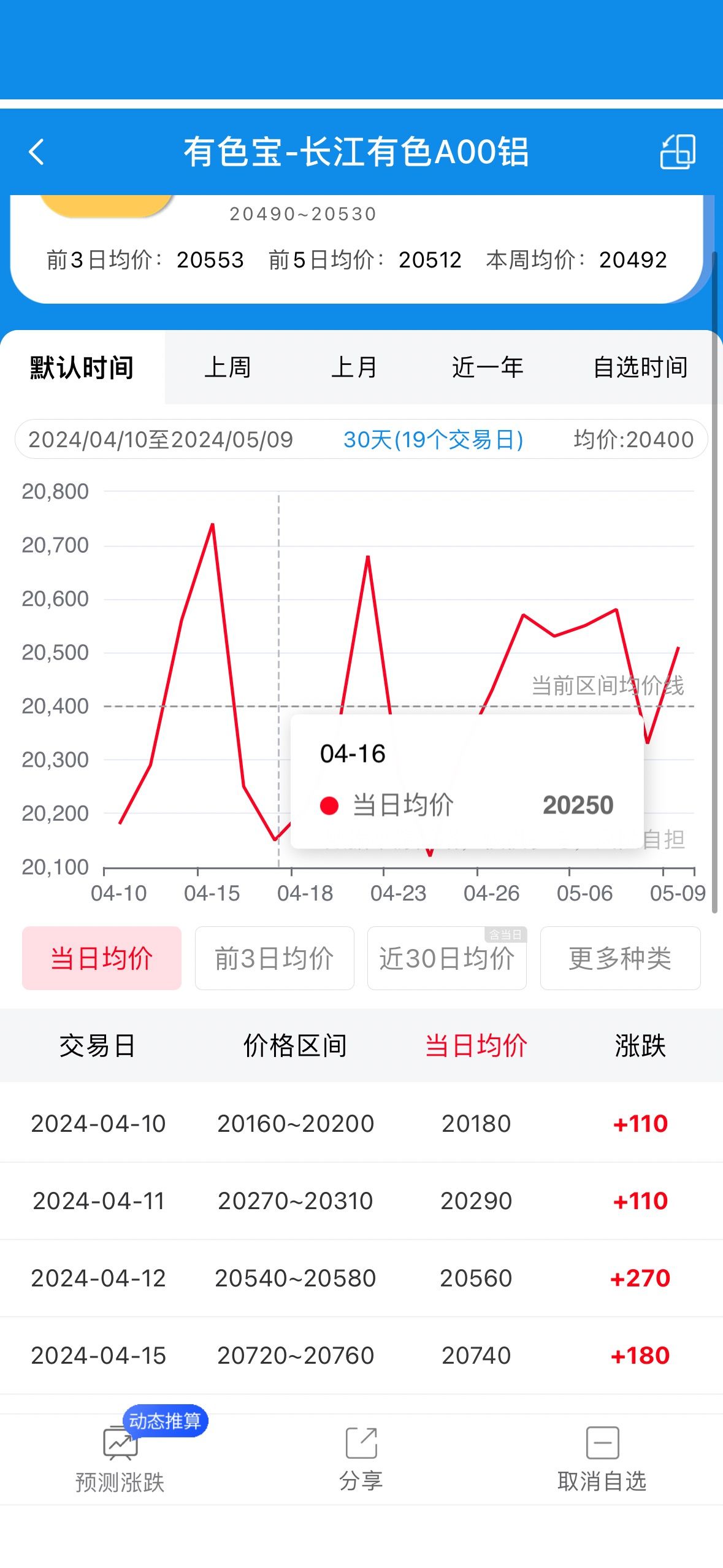The image size is (723, 1568).
Task: Open the 自选时间 custom range tab
Action: [640, 367]
